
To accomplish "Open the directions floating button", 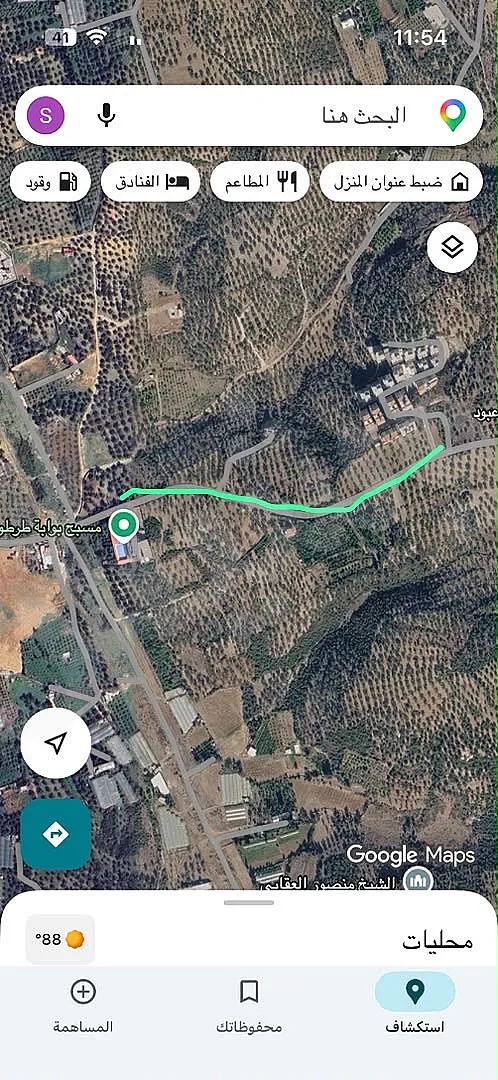I will click(56, 834).
